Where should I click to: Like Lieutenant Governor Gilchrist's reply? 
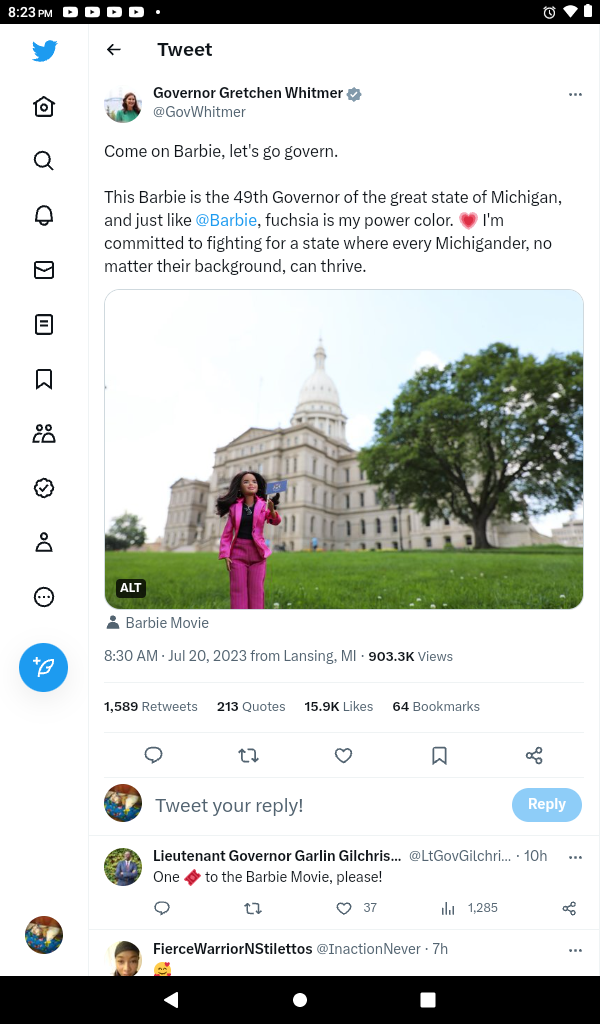tap(344, 908)
